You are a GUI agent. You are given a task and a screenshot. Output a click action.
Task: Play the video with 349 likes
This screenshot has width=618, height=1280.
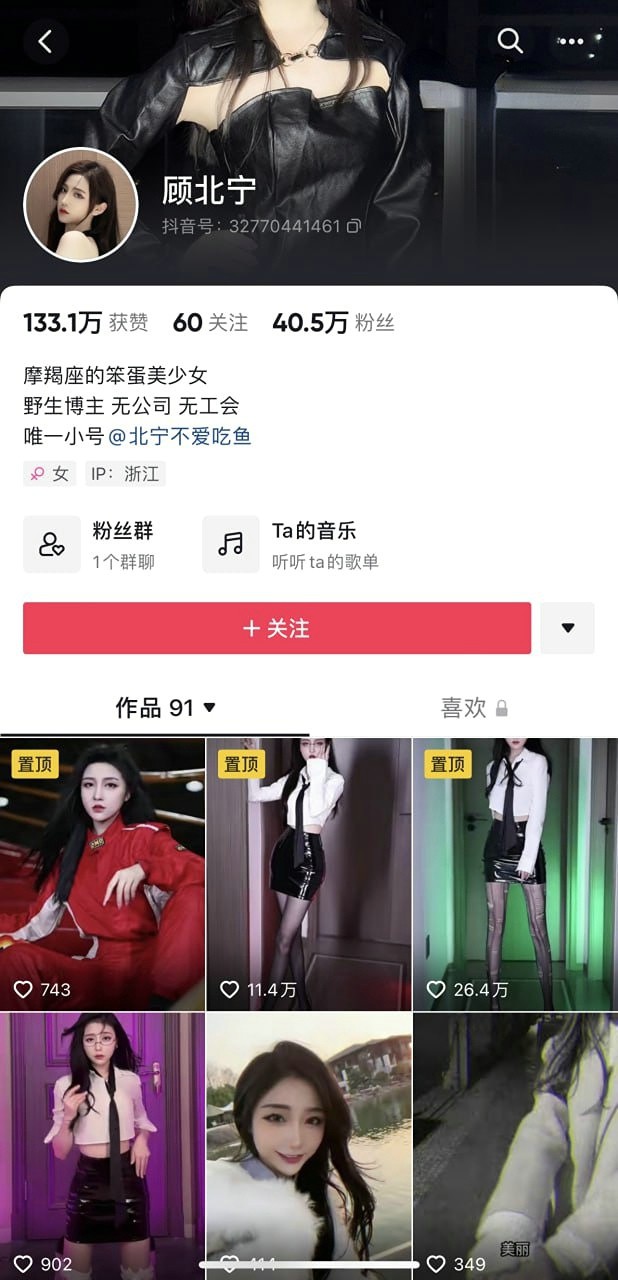515,1140
